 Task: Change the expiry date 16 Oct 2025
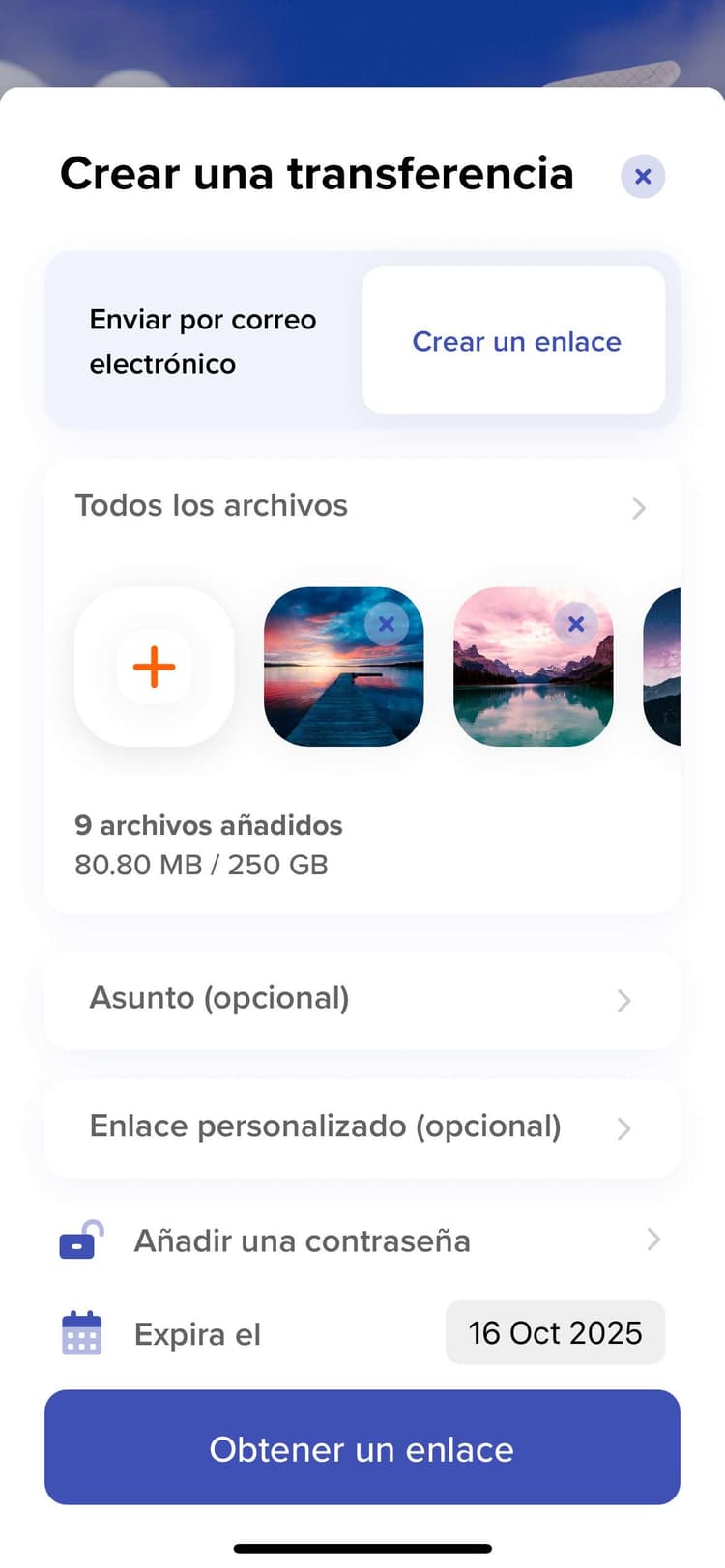coord(554,1333)
